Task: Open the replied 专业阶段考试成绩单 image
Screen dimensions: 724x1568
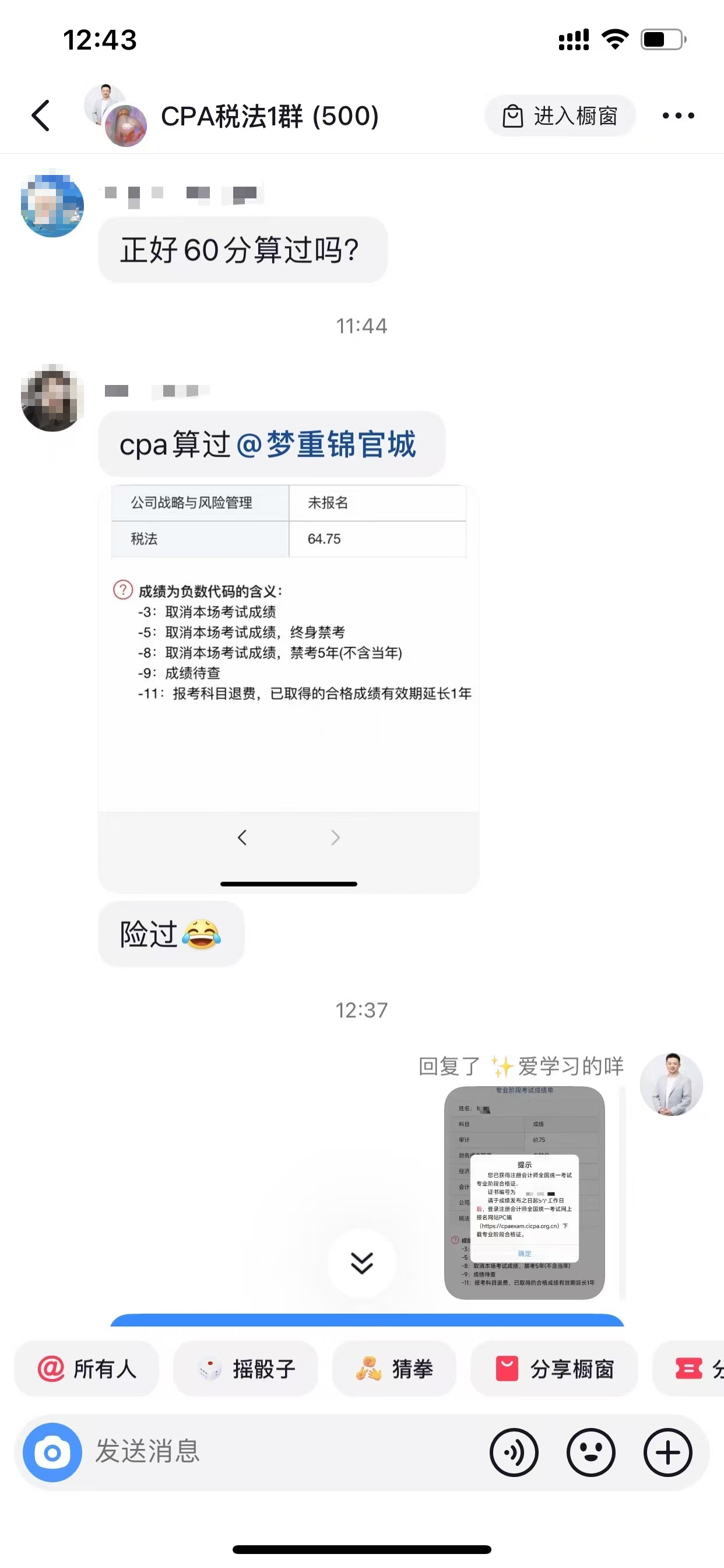Action: coord(525,1192)
